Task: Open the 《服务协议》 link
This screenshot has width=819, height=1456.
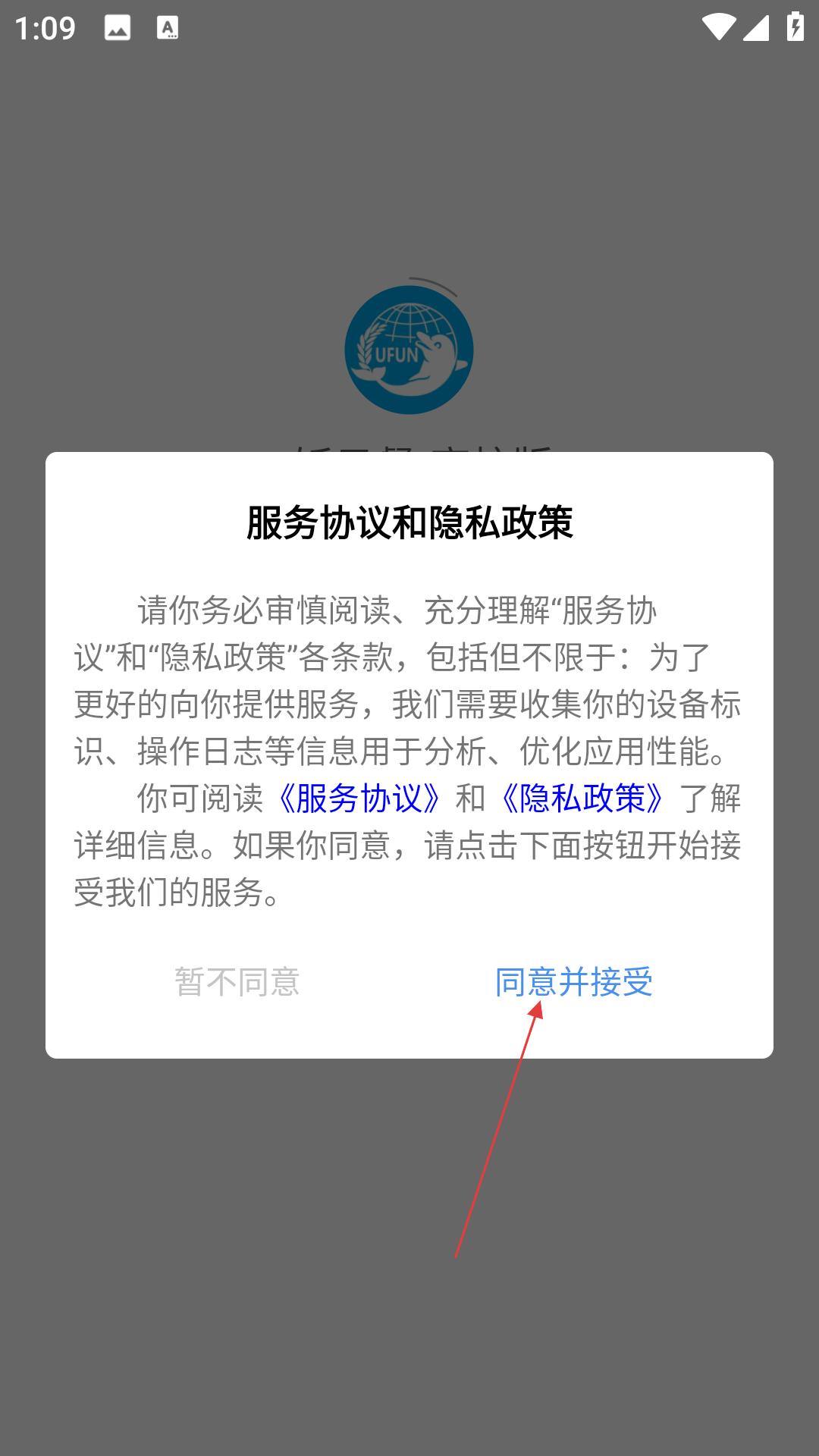Action: click(x=359, y=799)
